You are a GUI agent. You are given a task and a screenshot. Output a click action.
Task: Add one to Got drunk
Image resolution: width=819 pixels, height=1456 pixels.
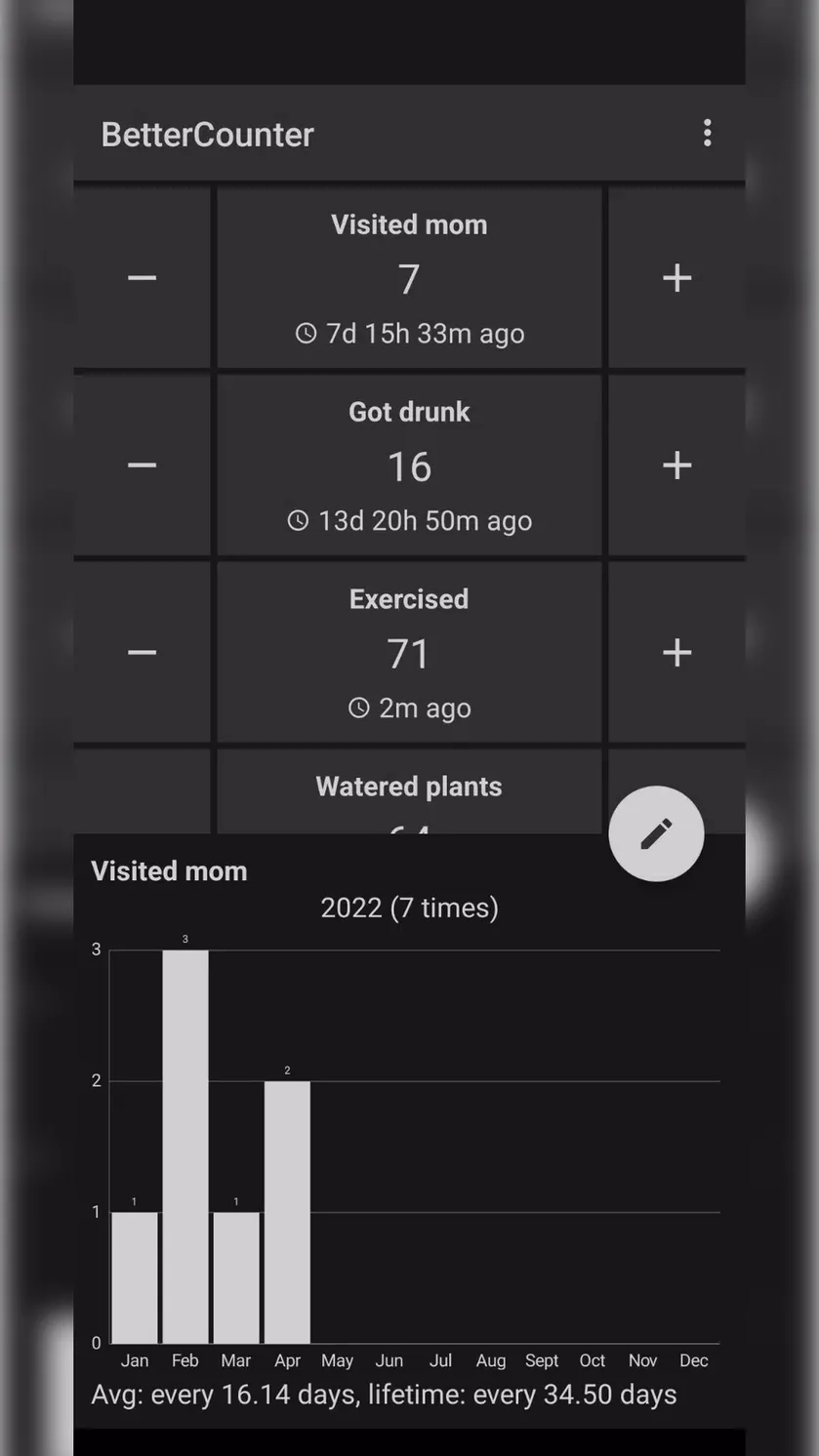coord(676,465)
